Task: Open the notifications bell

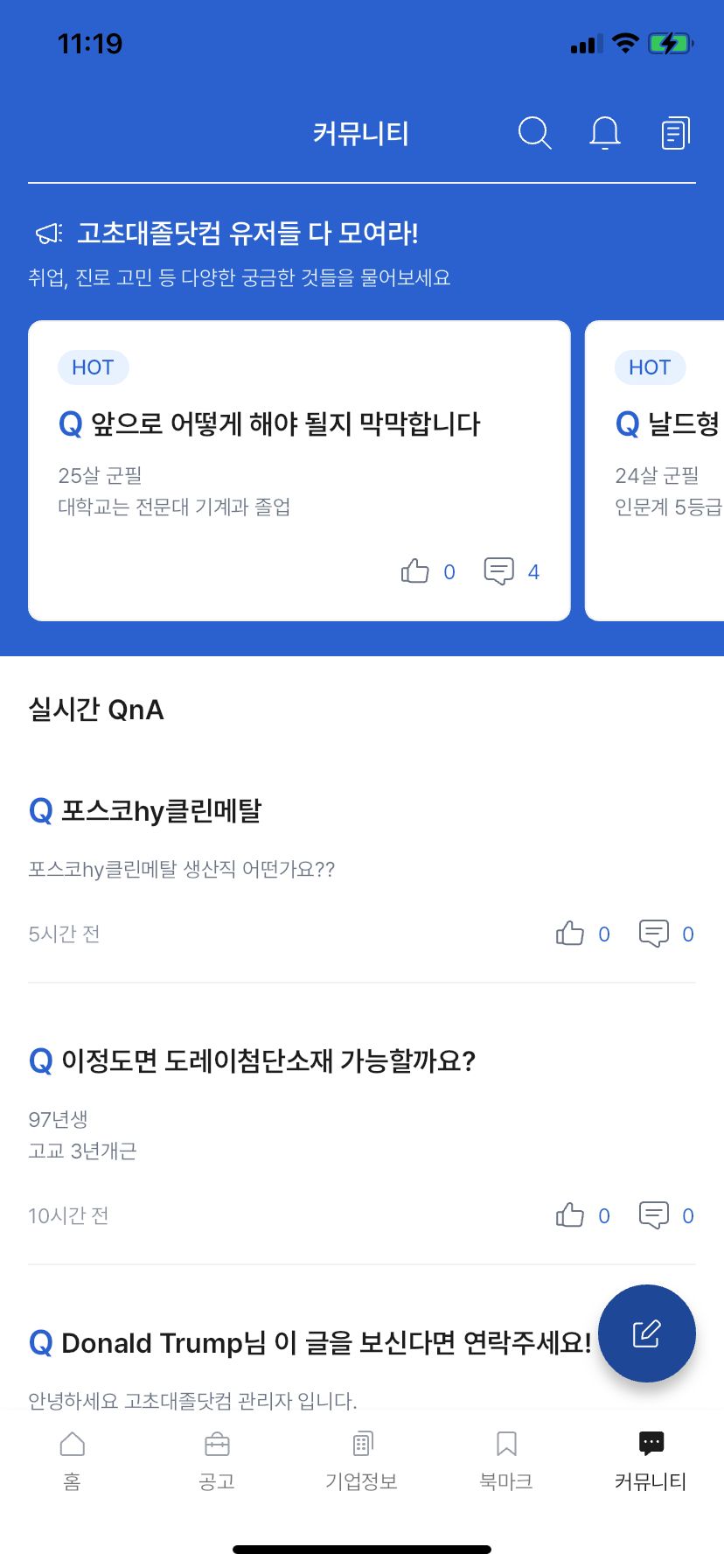Action: (x=604, y=133)
